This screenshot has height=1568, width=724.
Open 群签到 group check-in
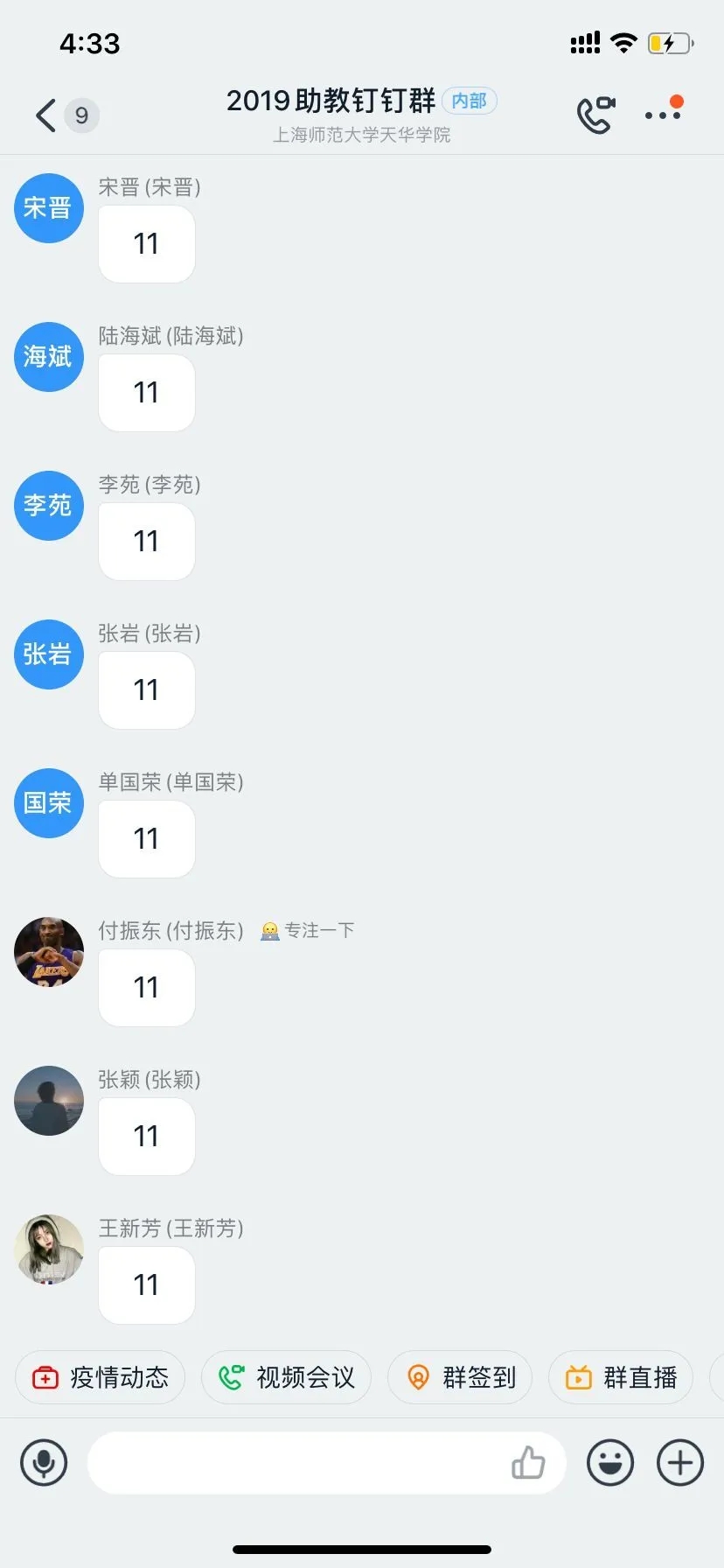click(x=460, y=1378)
